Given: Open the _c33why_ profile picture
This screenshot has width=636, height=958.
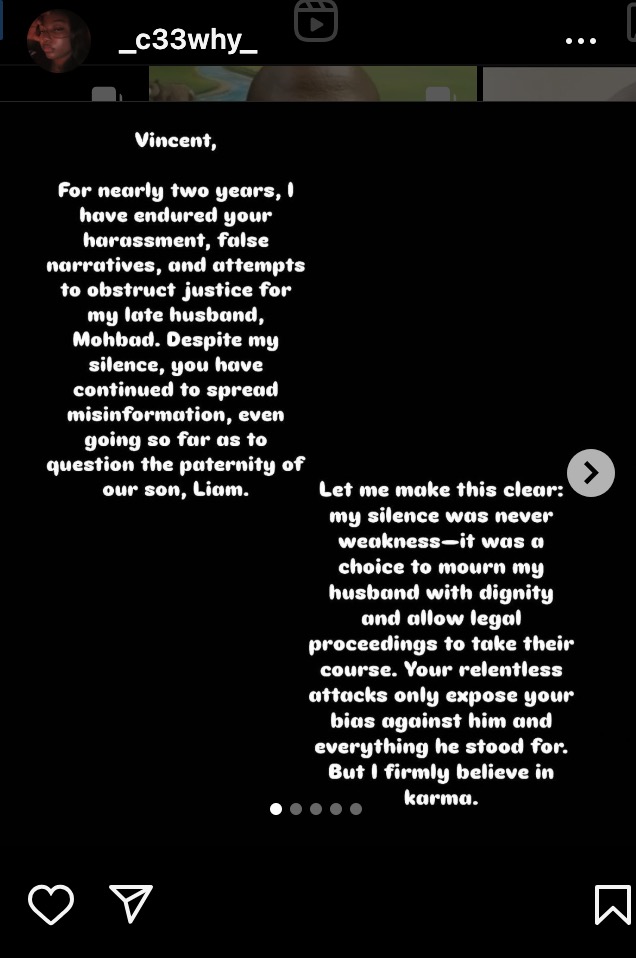Looking at the screenshot, I should tap(58, 41).
